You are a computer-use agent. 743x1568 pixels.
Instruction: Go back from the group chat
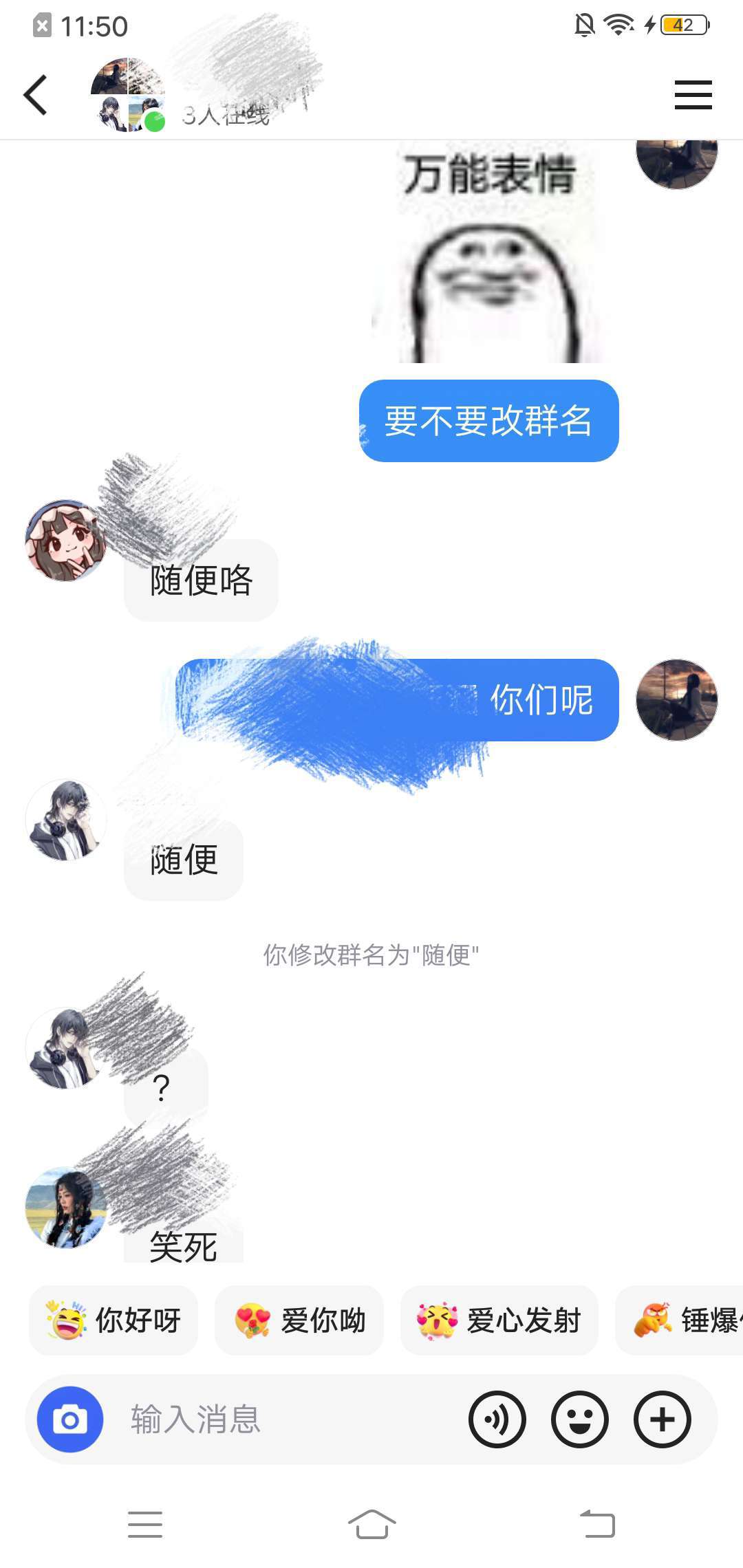tap(36, 95)
